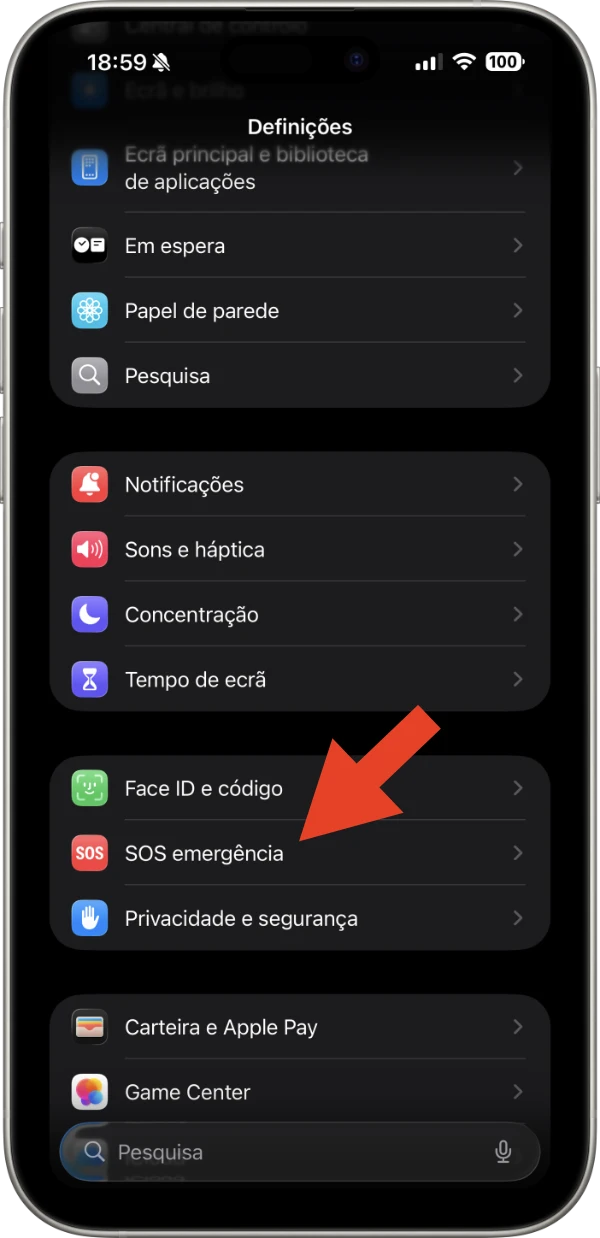This screenshot has height=1238, width=600.
Task: Open Carteira e Apple Pay
Action: click(x=298, y=1027)
